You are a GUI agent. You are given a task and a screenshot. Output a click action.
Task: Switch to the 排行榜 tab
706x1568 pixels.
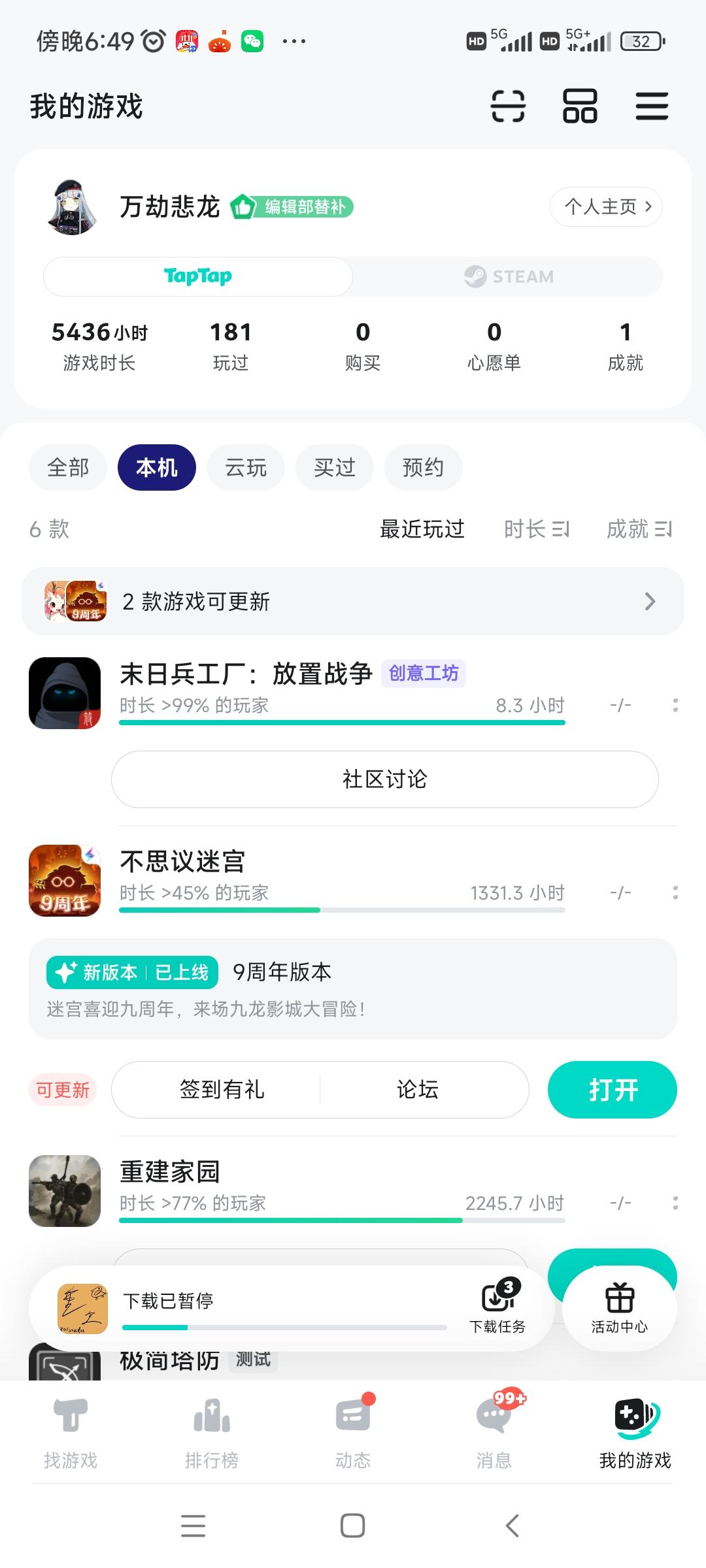coord(212,1431)
